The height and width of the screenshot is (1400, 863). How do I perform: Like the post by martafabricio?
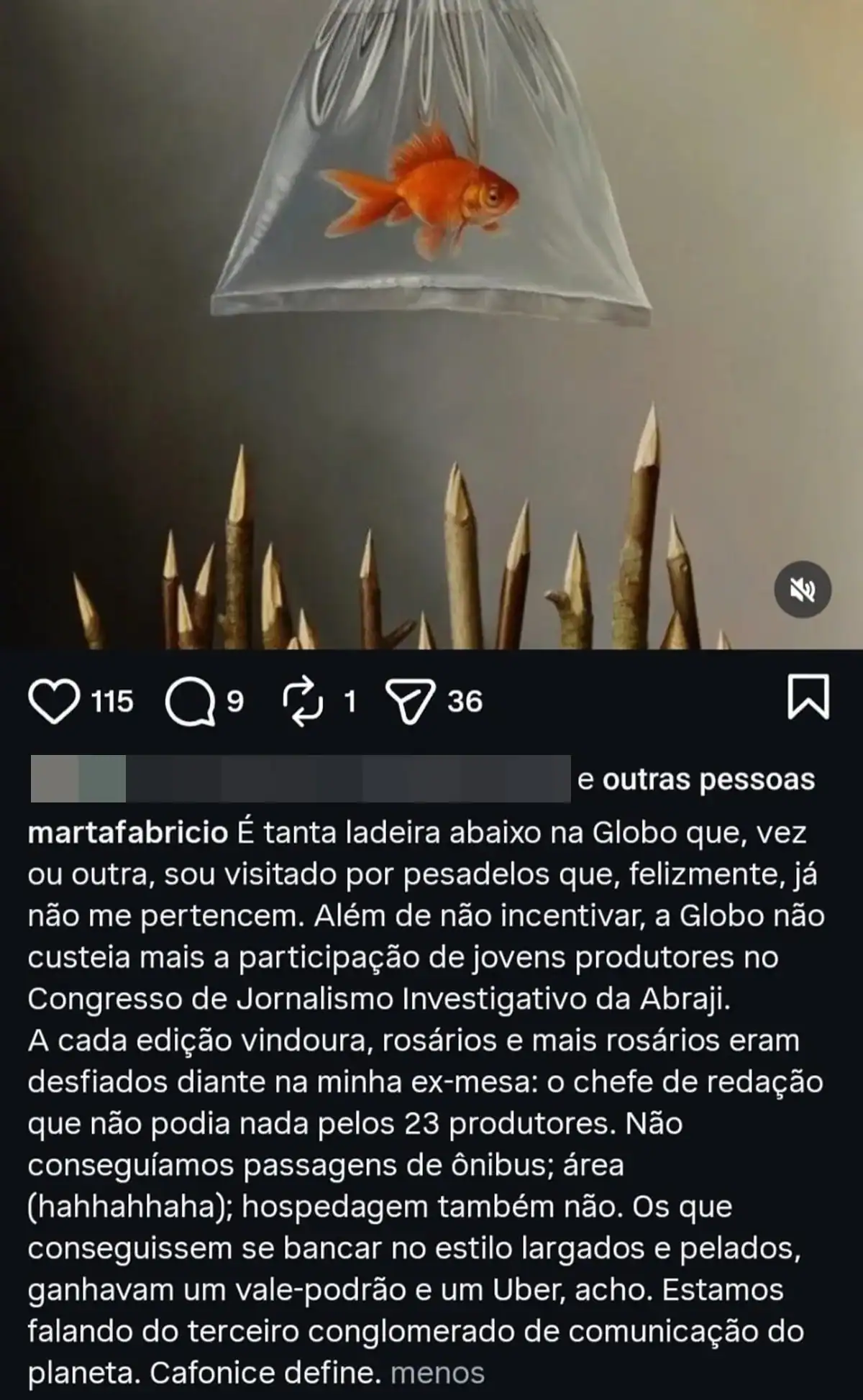[54, 702]
